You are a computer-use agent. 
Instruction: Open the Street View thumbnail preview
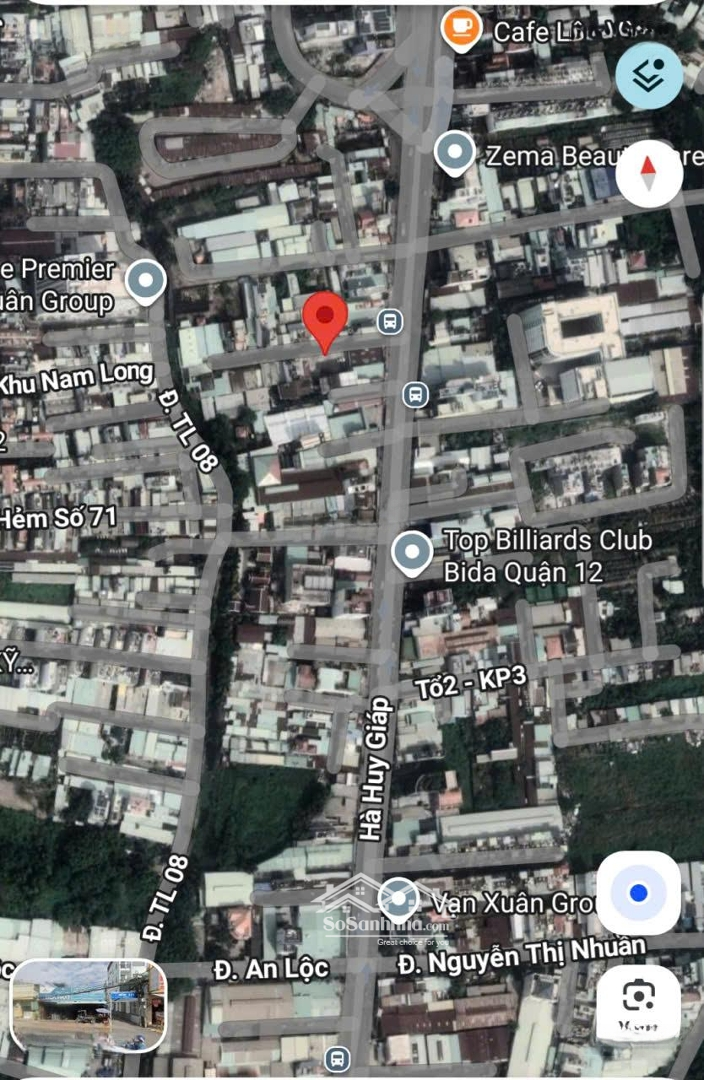(x=88, y=1005)
